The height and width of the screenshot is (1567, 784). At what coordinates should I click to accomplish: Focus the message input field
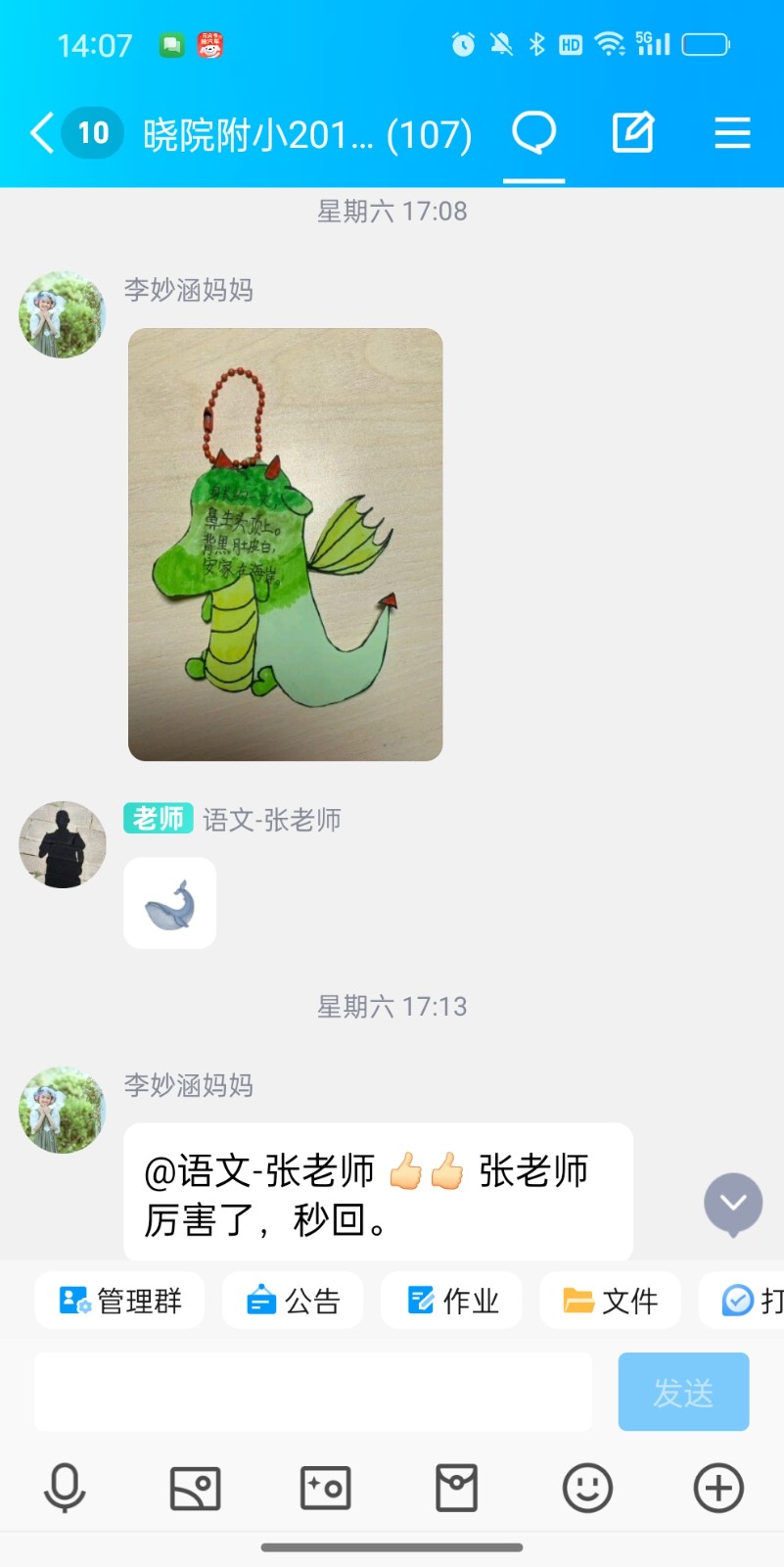click(313, 1392)
